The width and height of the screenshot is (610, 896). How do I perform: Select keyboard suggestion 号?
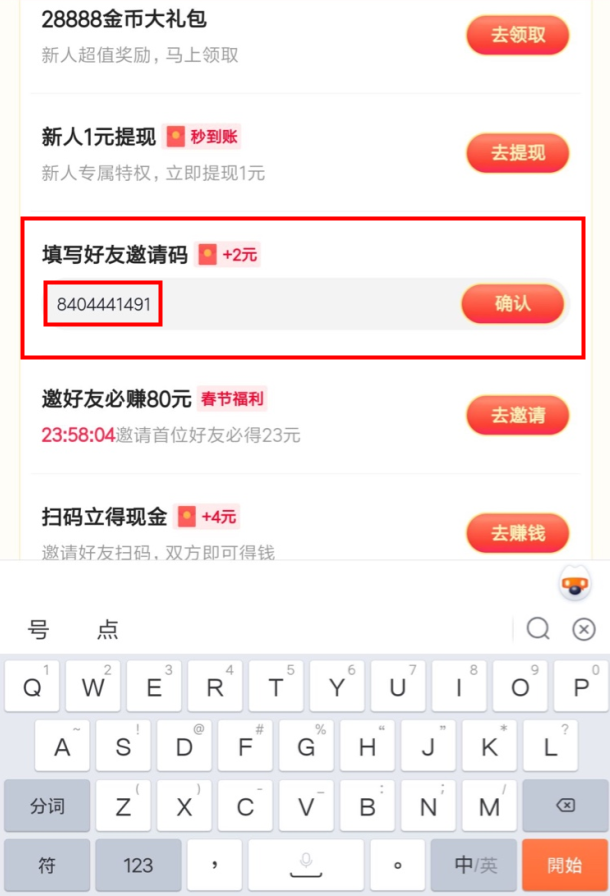(38, 629)
